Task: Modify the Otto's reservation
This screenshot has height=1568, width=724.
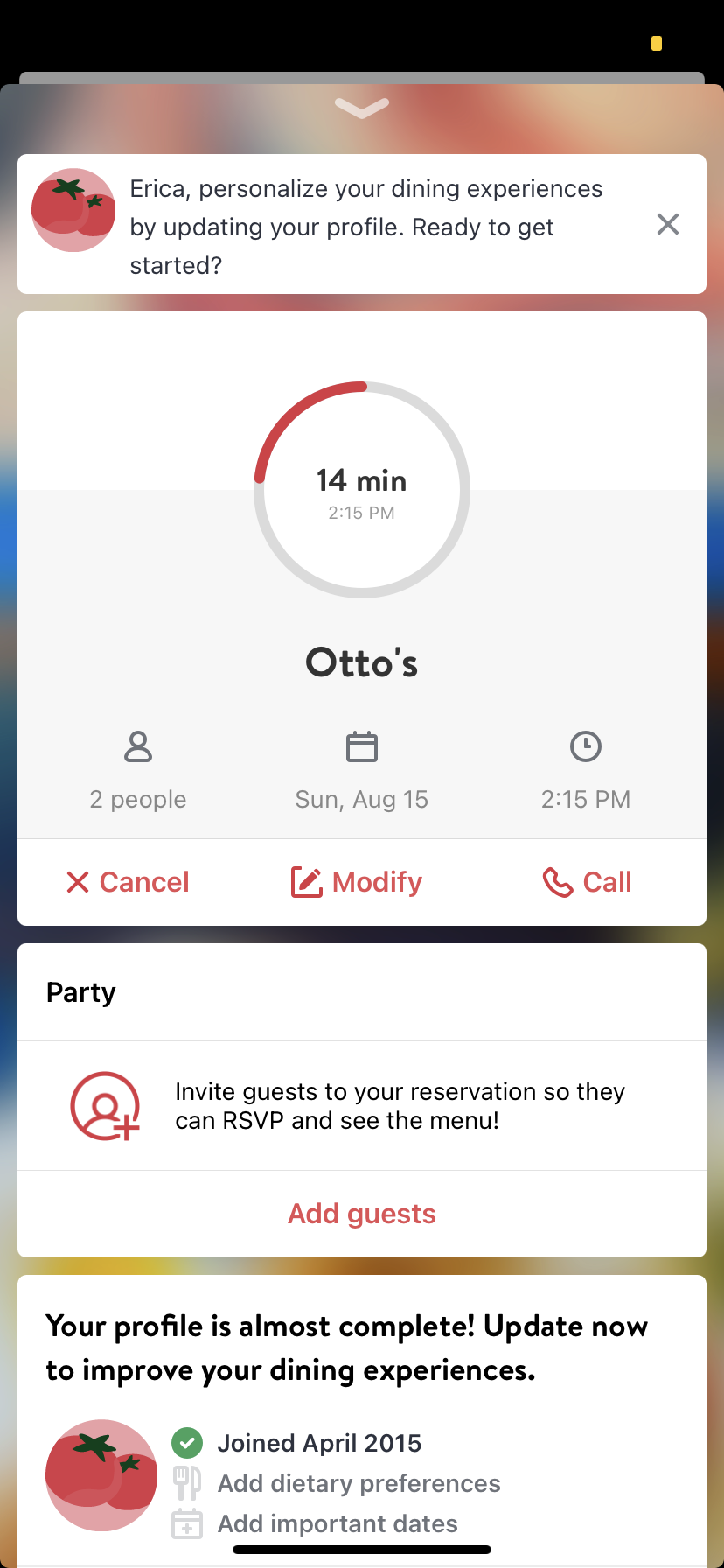Action: tap(358, 882)
